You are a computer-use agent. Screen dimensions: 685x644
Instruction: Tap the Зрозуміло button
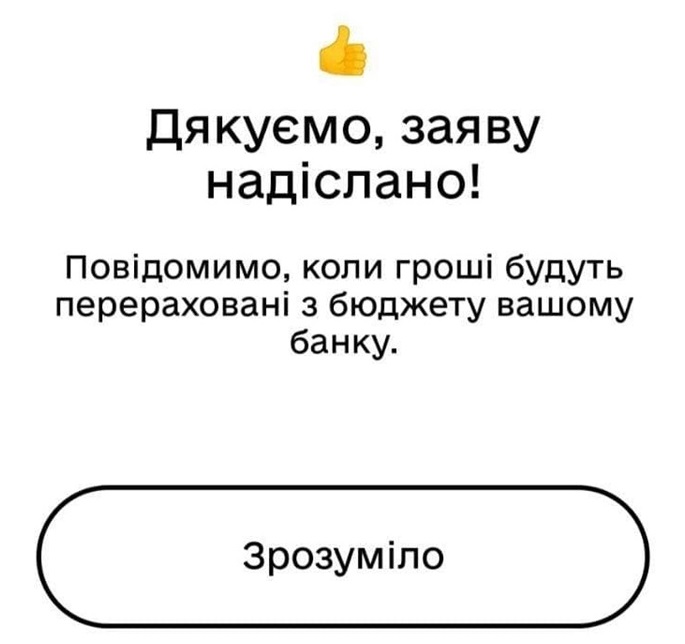pyautogui.click(x=342, y=556)
